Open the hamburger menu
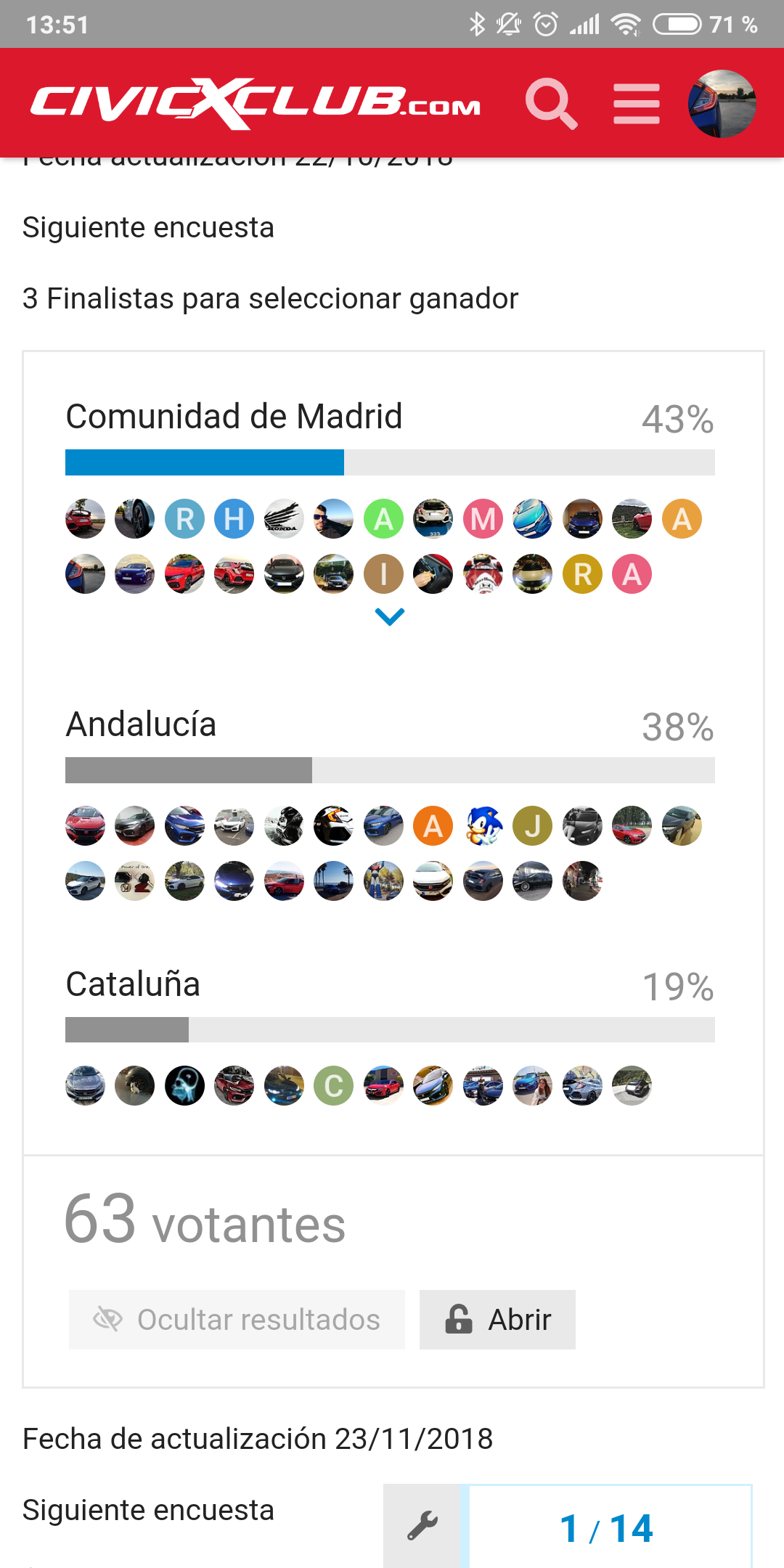Screen dimensions: 784x1568 pyautogui.click(x=637, y=104)
